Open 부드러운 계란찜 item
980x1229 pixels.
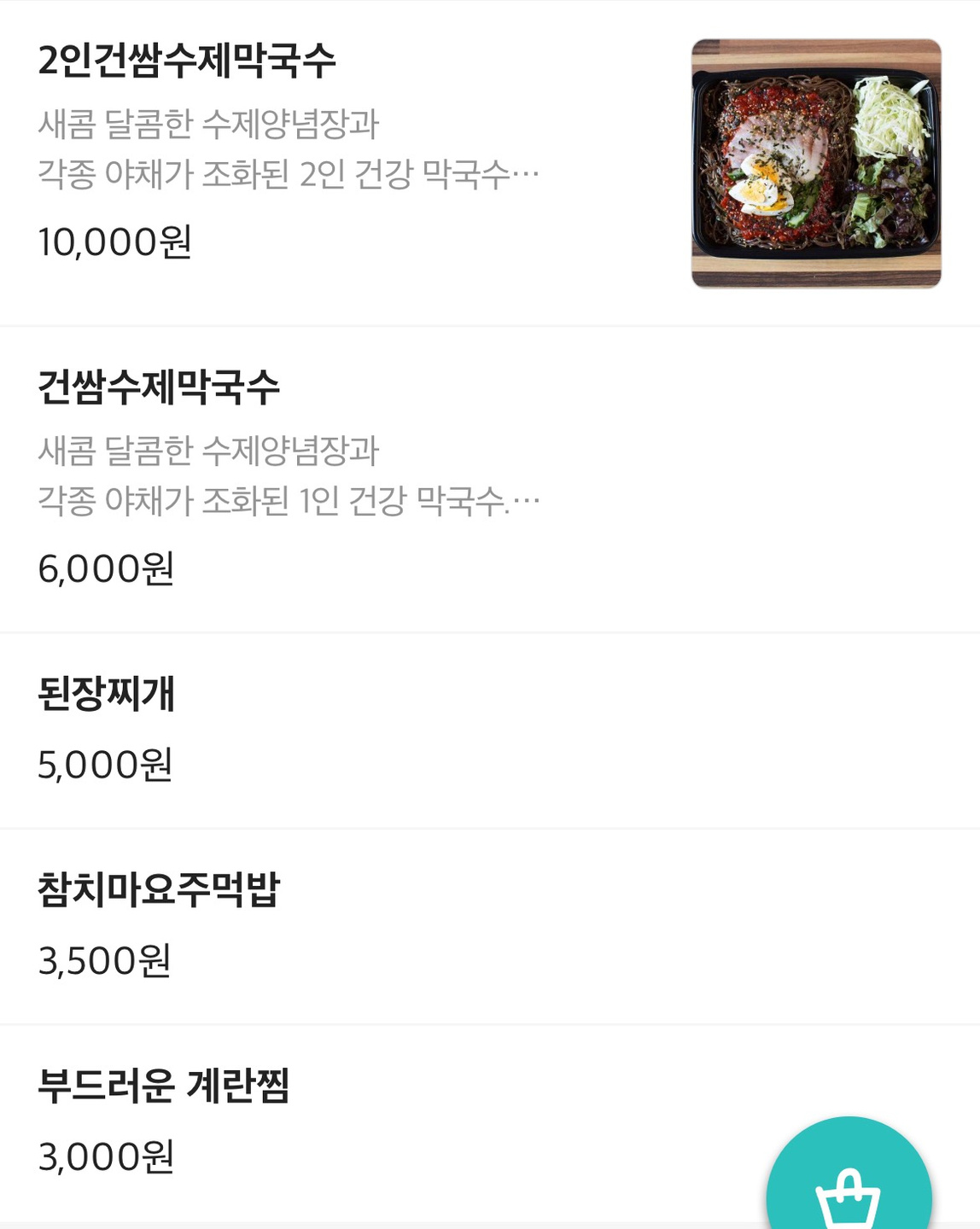coord(164,1086)
